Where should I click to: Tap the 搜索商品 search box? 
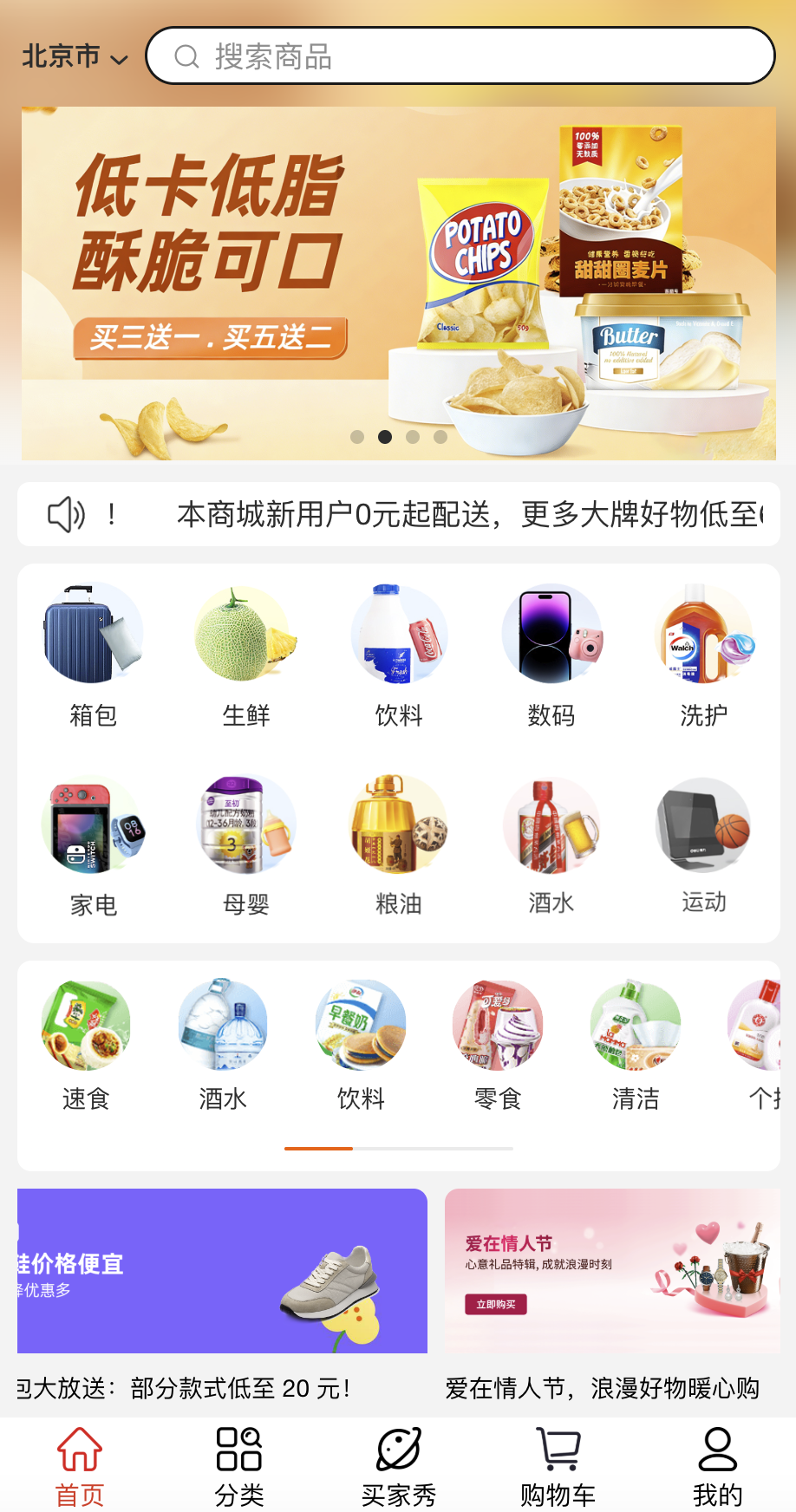[x=460, y=56]
